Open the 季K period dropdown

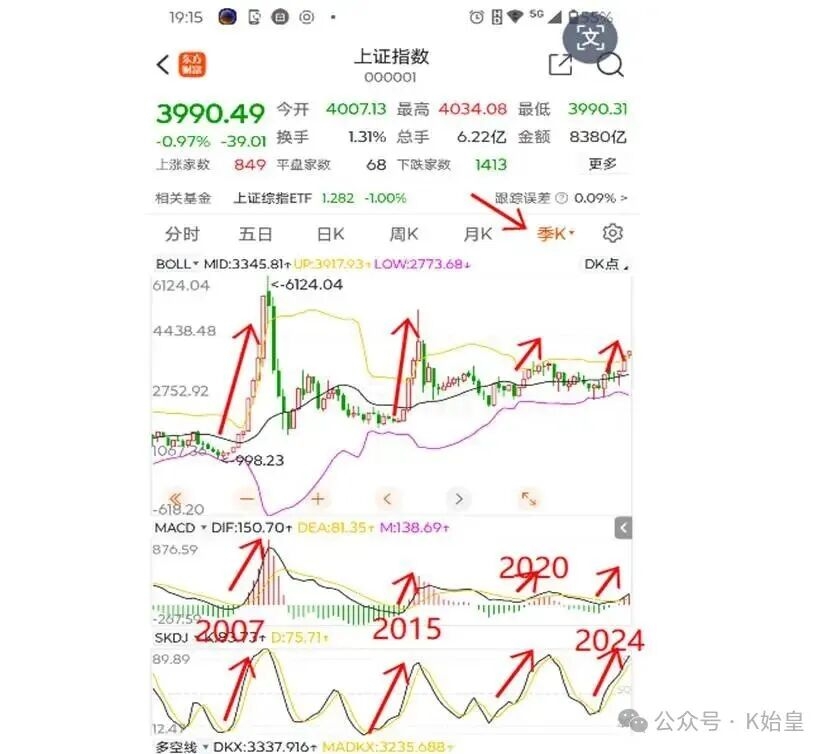553,234
